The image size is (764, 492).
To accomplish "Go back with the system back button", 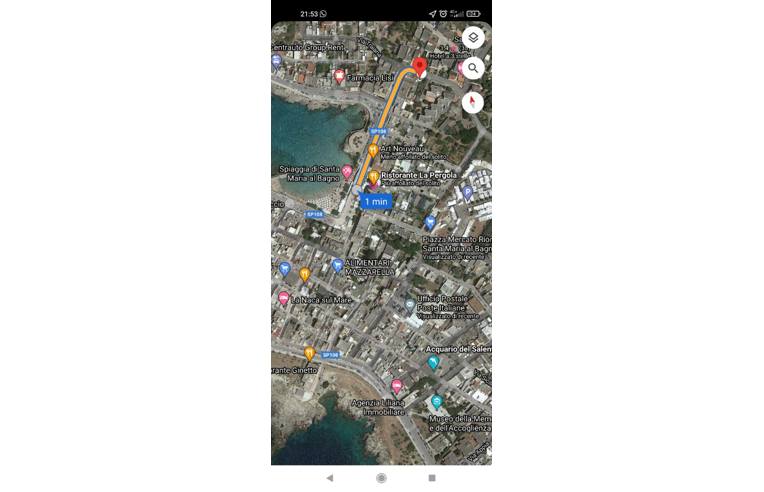I will [330, 478].
